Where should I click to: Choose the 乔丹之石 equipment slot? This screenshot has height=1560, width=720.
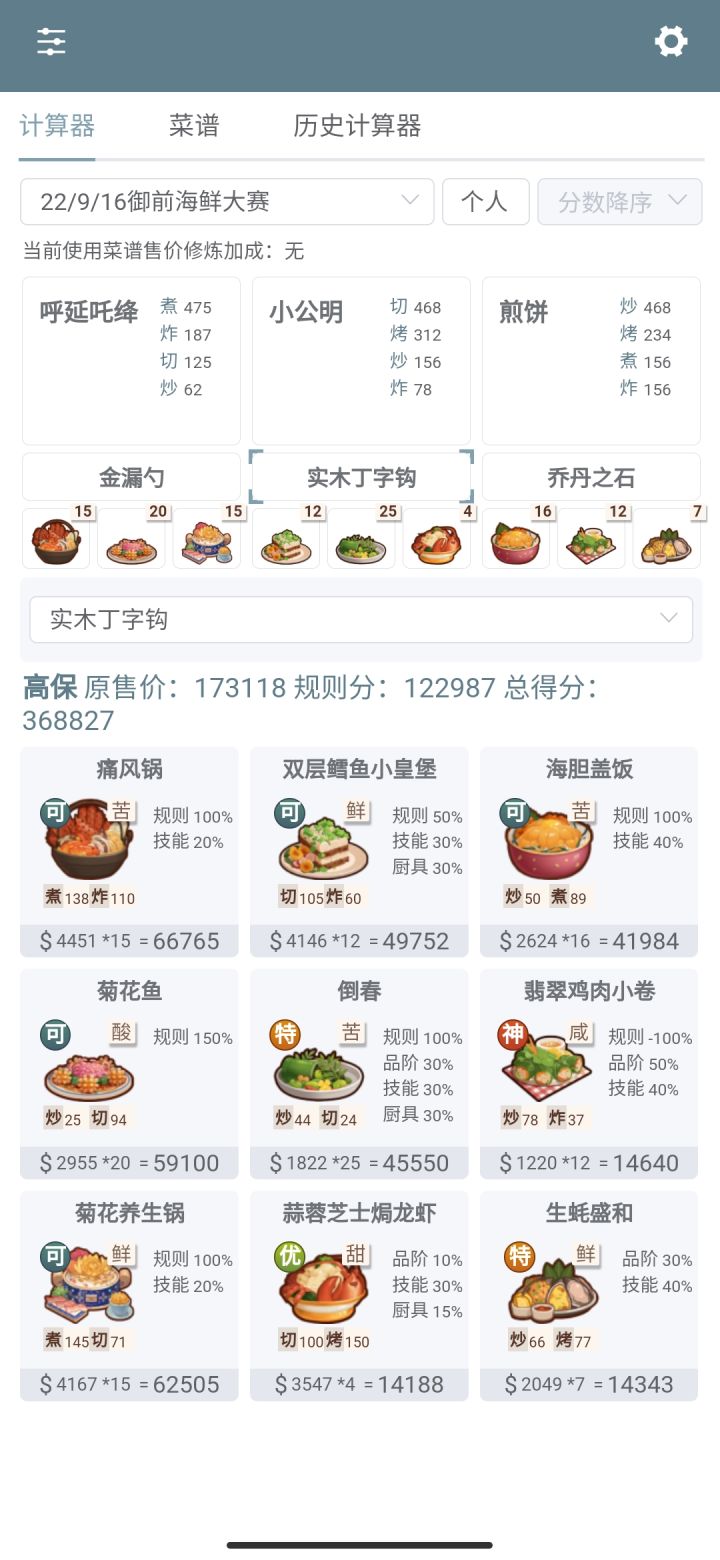coord(591,477)
